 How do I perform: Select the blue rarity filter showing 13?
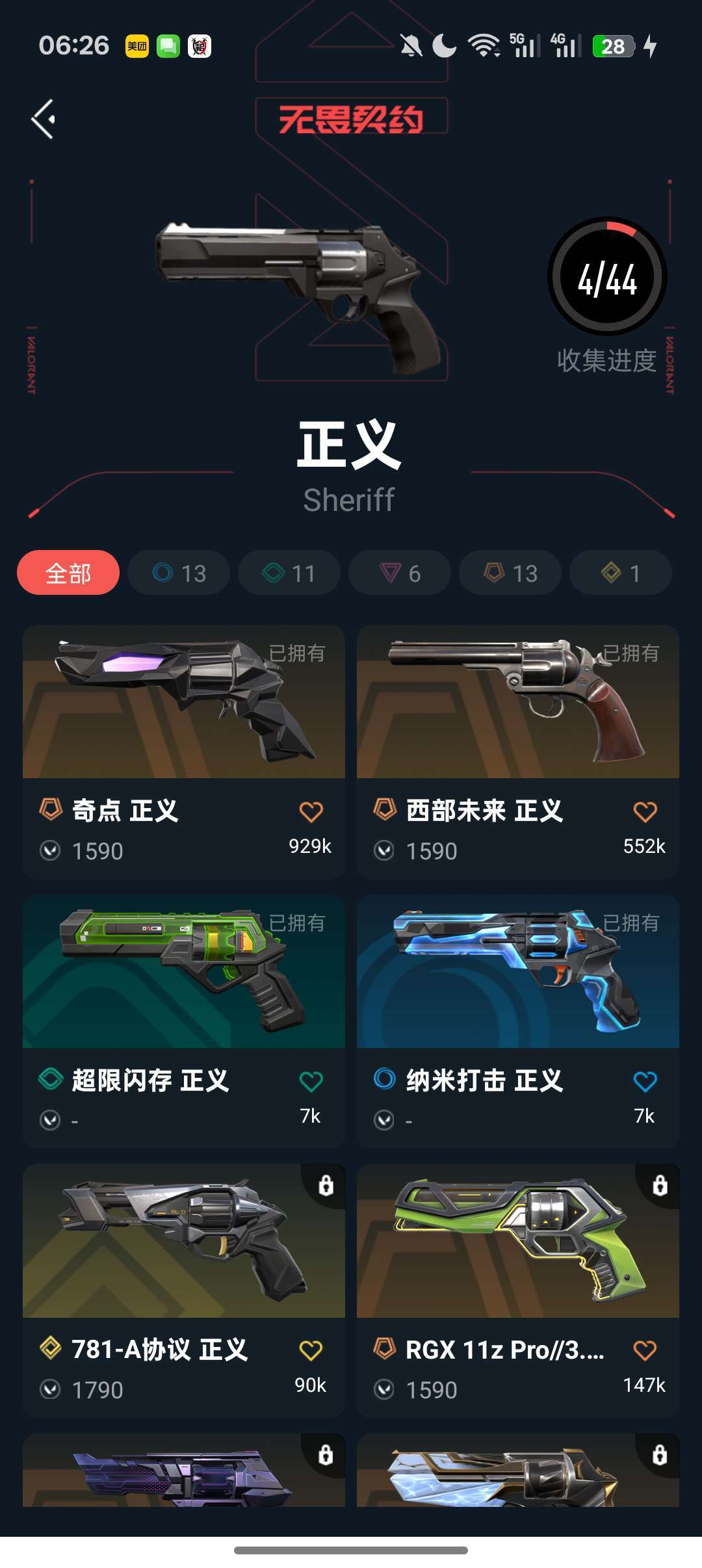point(178,573)
